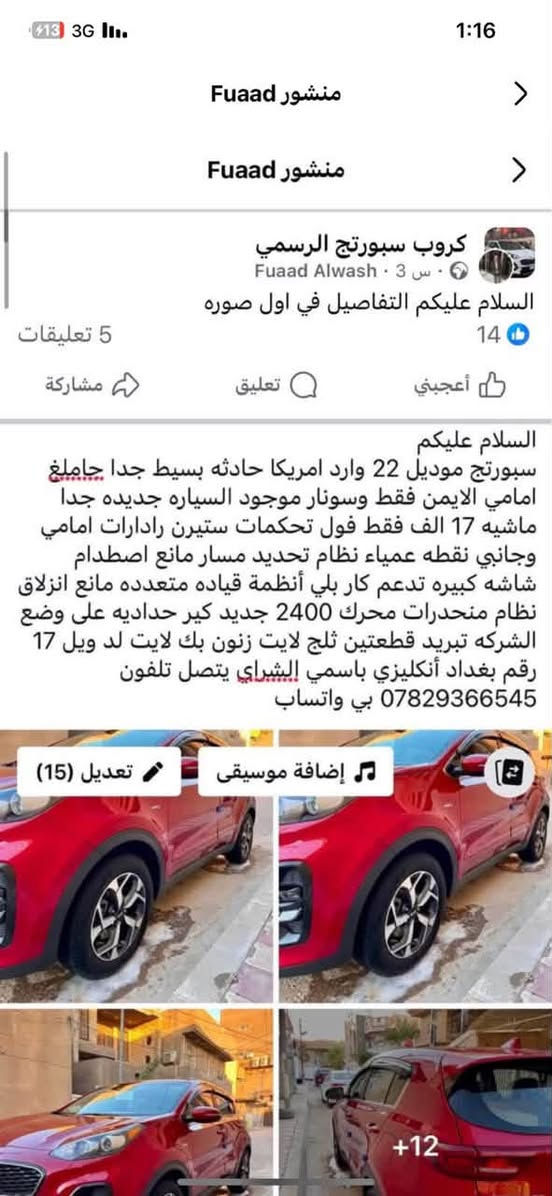Tap the تعليق comment button

[x=275, y=386]
